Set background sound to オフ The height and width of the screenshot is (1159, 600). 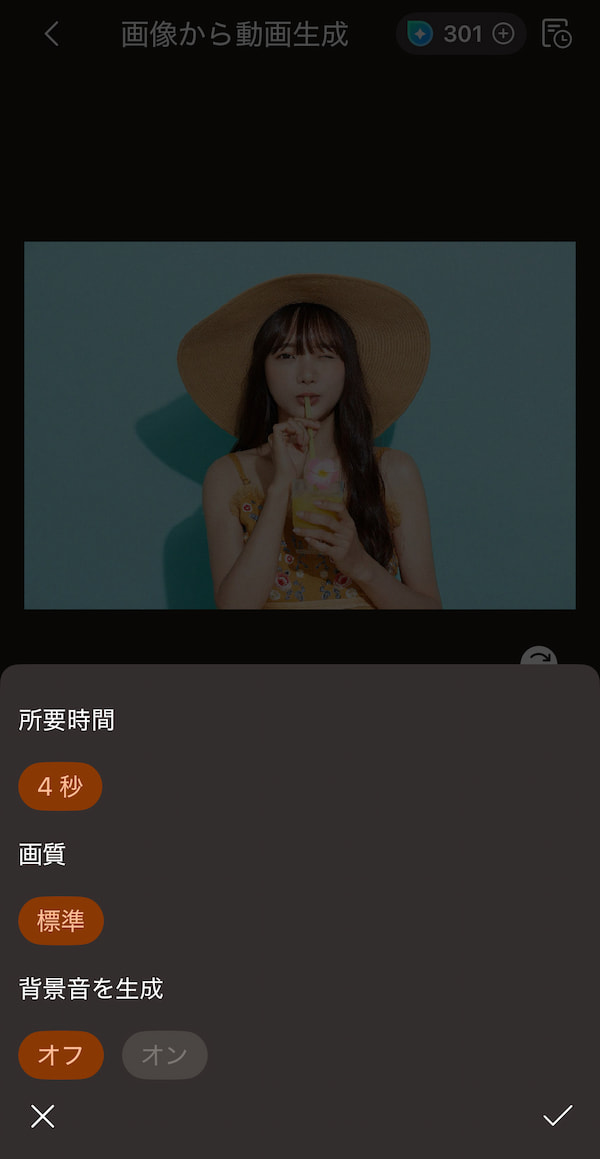tap(61, 1055)
